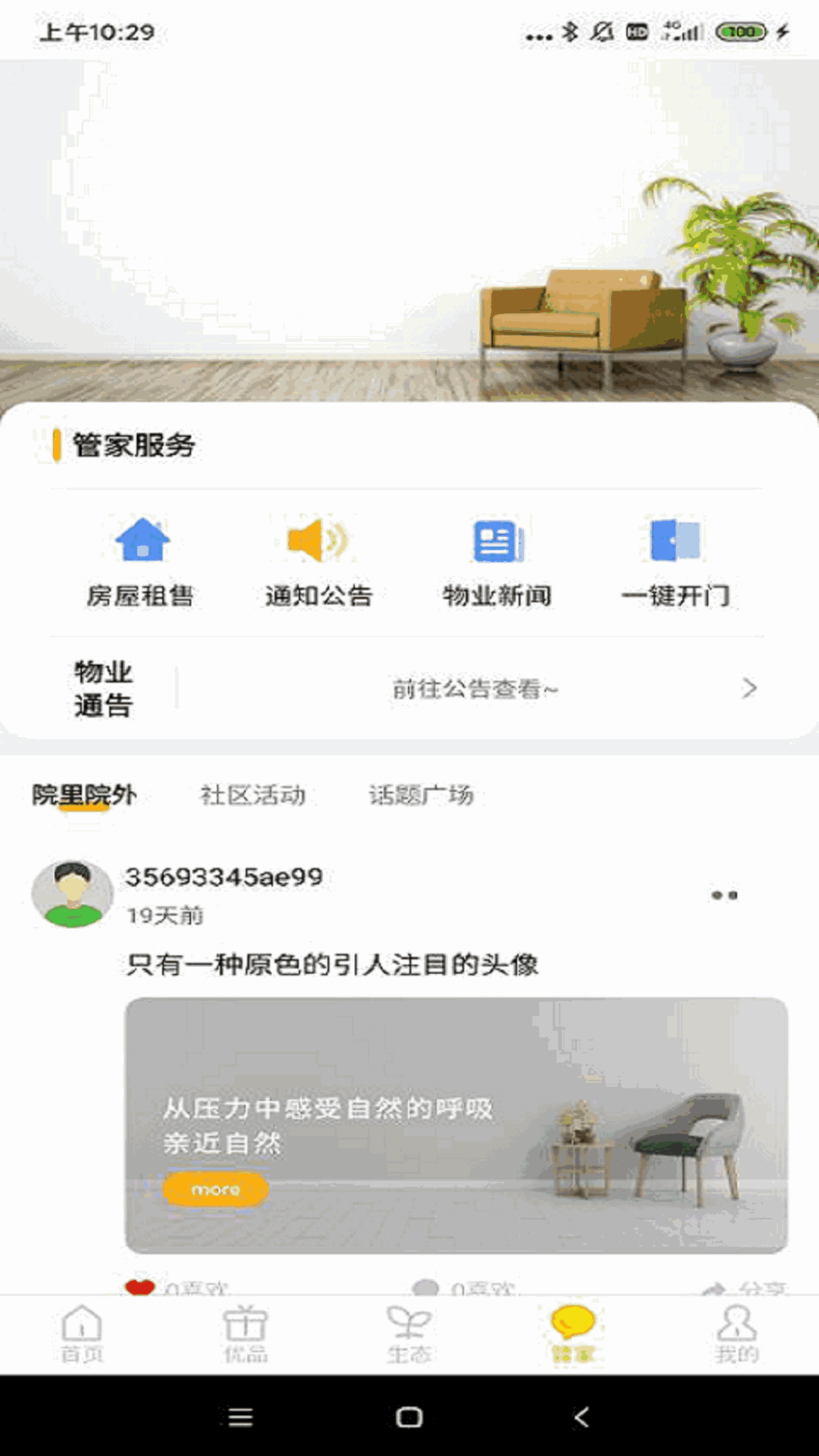The image size is (819, 1456).
Task: Switch to 社区活动 tab
Action: pos(253,795)
